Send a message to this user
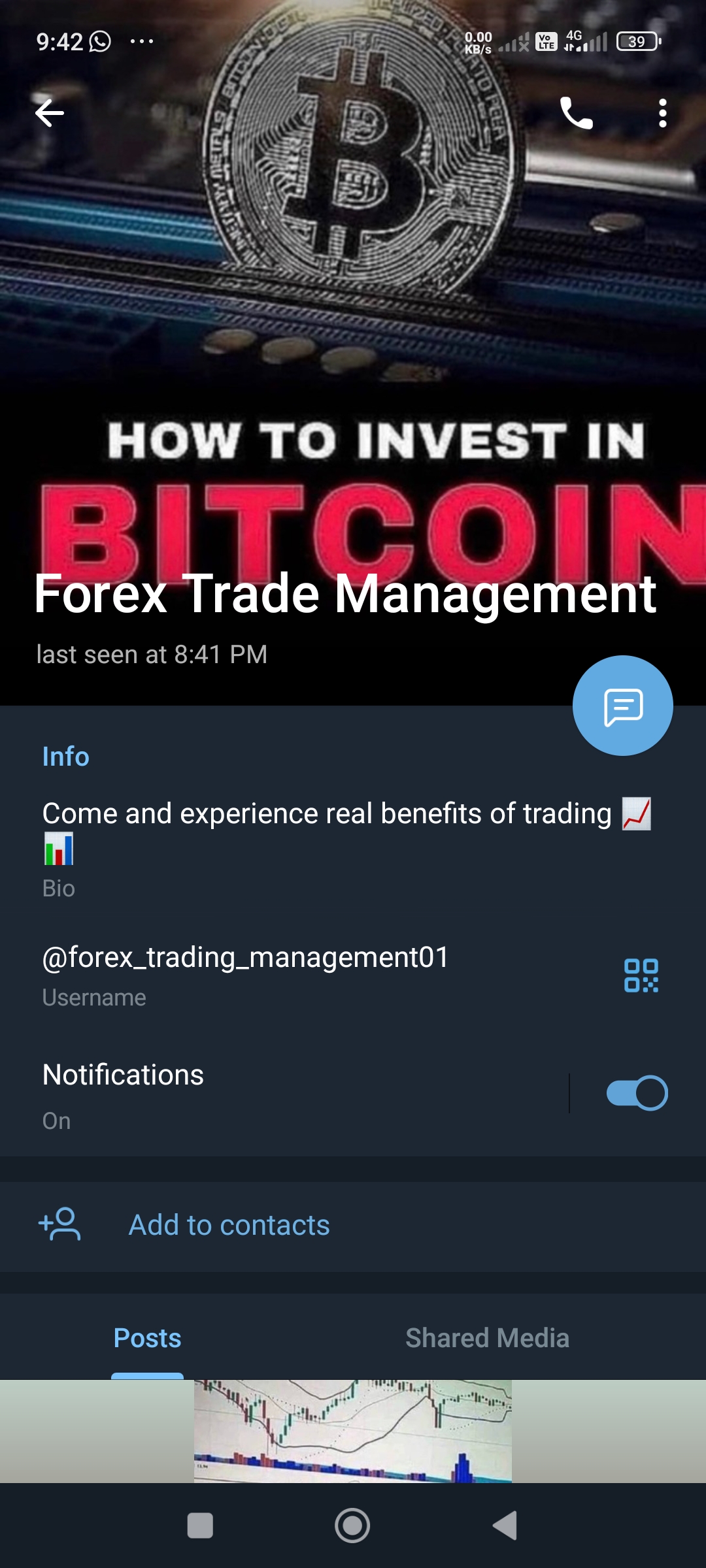 622,706
